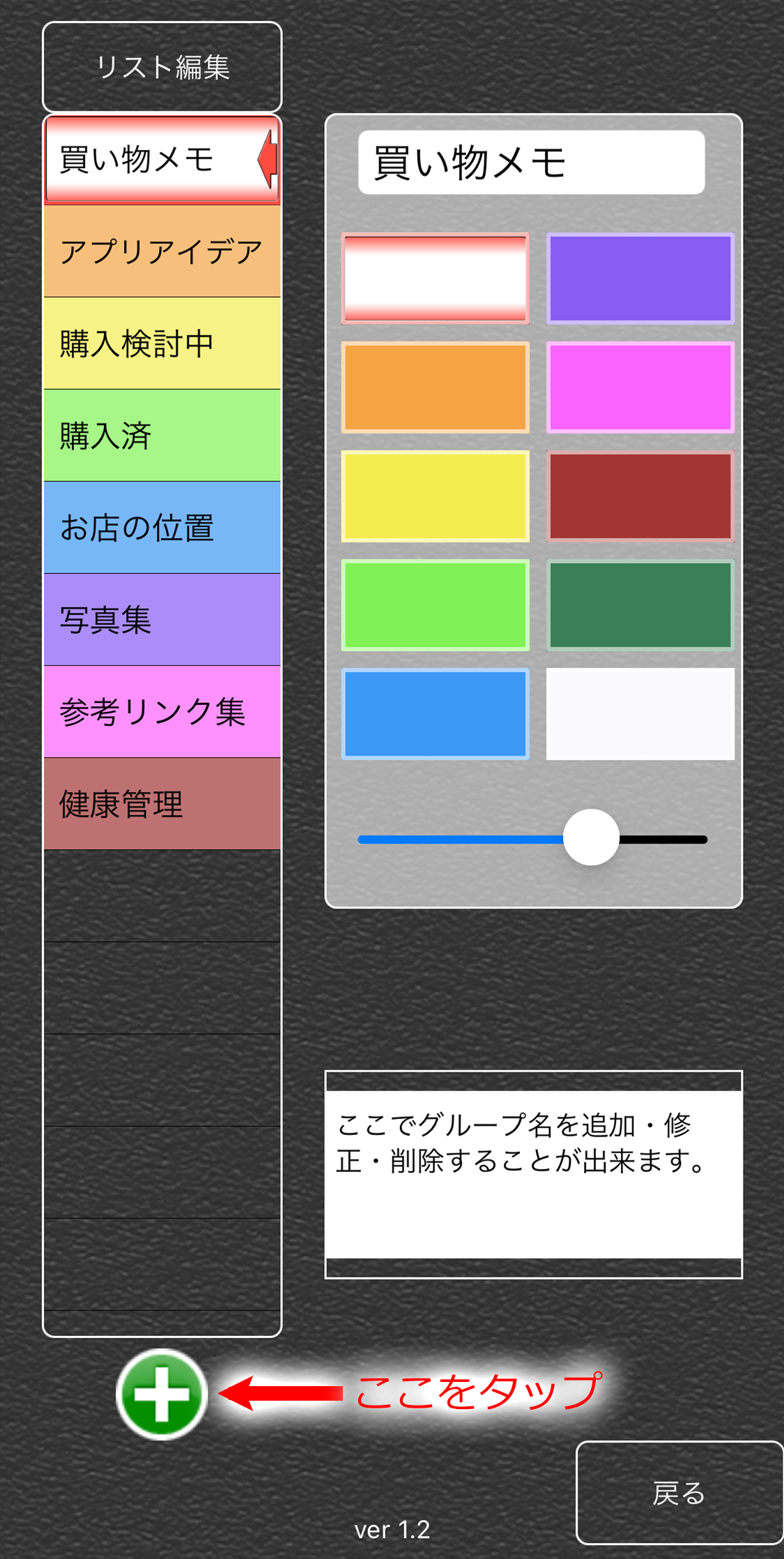
Task: Choose the dark red color swatch
Action: [640, 496]
